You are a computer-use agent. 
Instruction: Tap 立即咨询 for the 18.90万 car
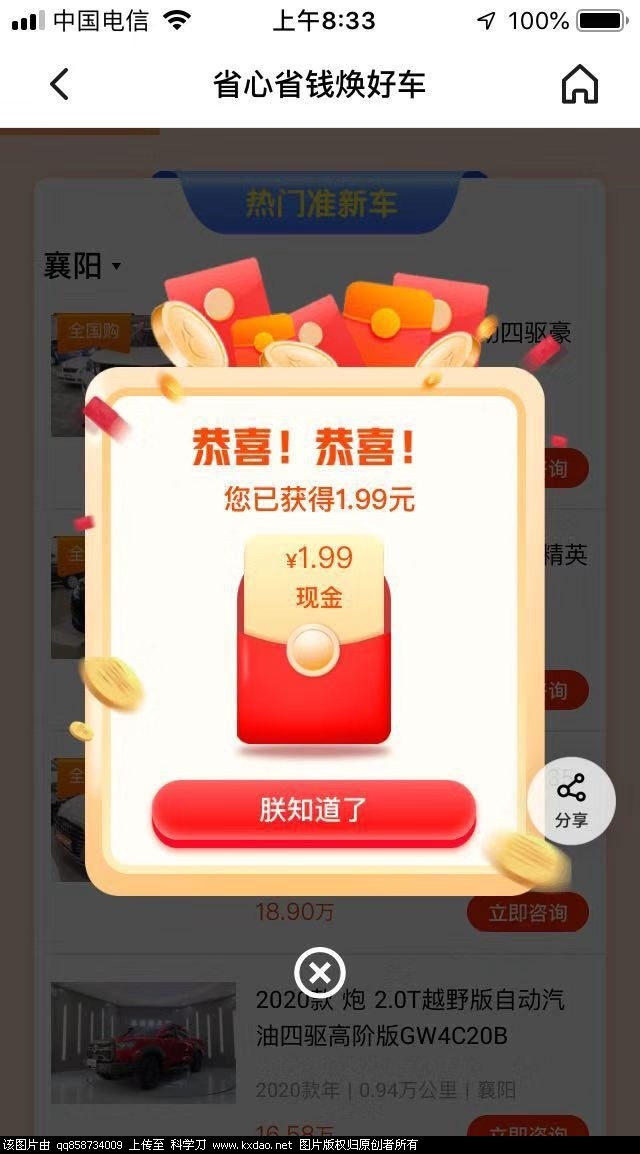click(527, 912)
